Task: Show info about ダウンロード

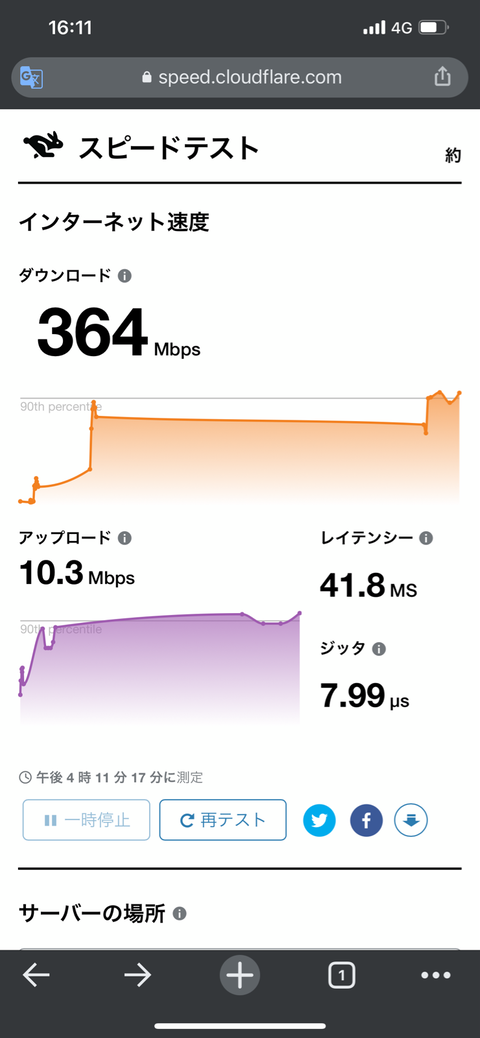Action: point(124,275)
